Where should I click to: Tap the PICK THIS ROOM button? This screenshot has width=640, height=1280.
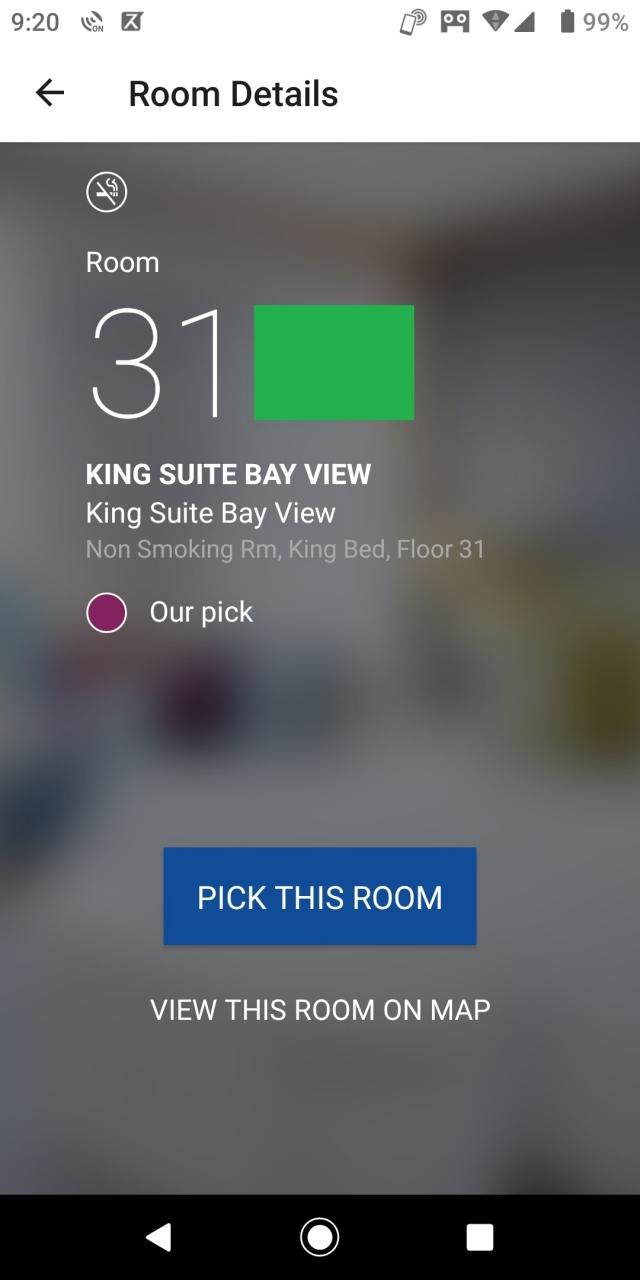click(320, 896)
